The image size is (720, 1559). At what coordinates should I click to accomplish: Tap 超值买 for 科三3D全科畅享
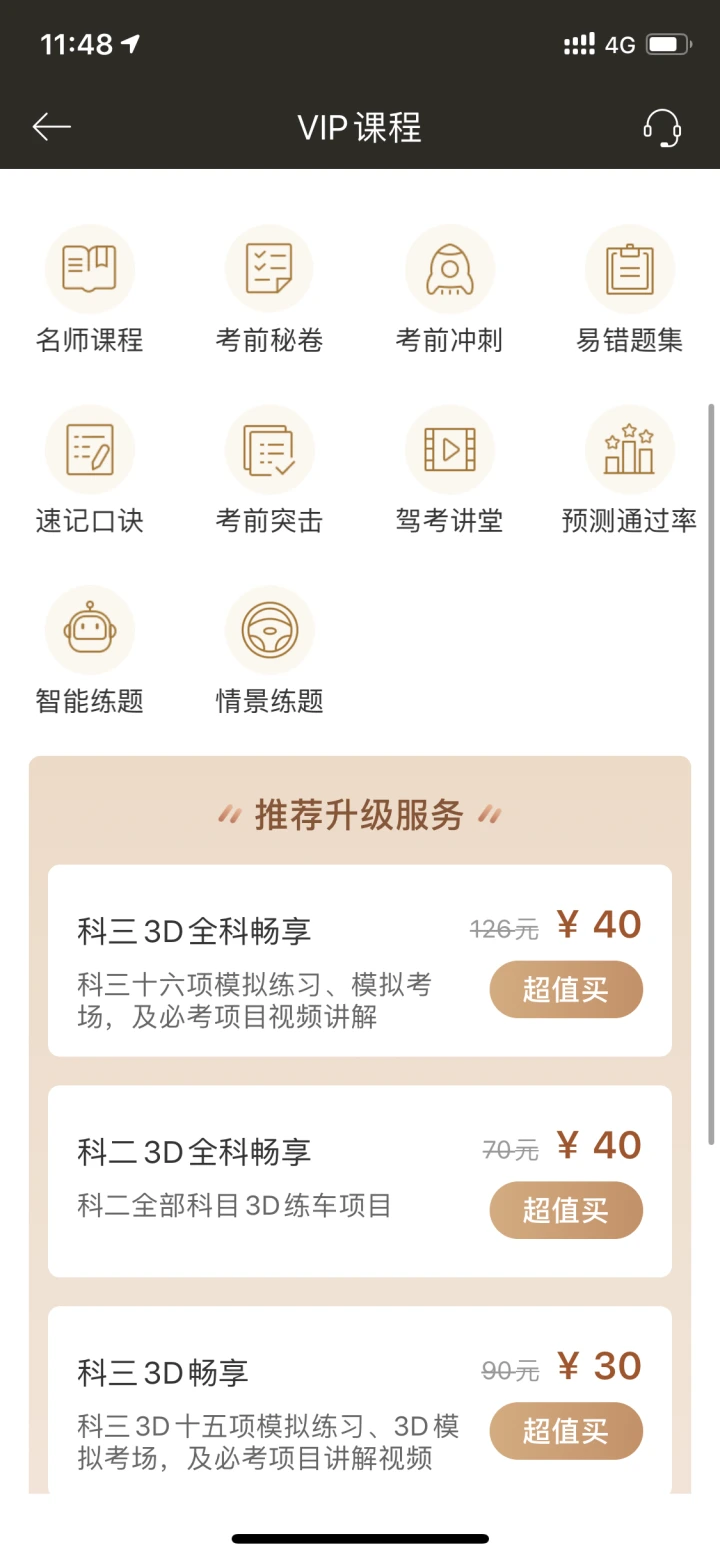tap(566, 989)
